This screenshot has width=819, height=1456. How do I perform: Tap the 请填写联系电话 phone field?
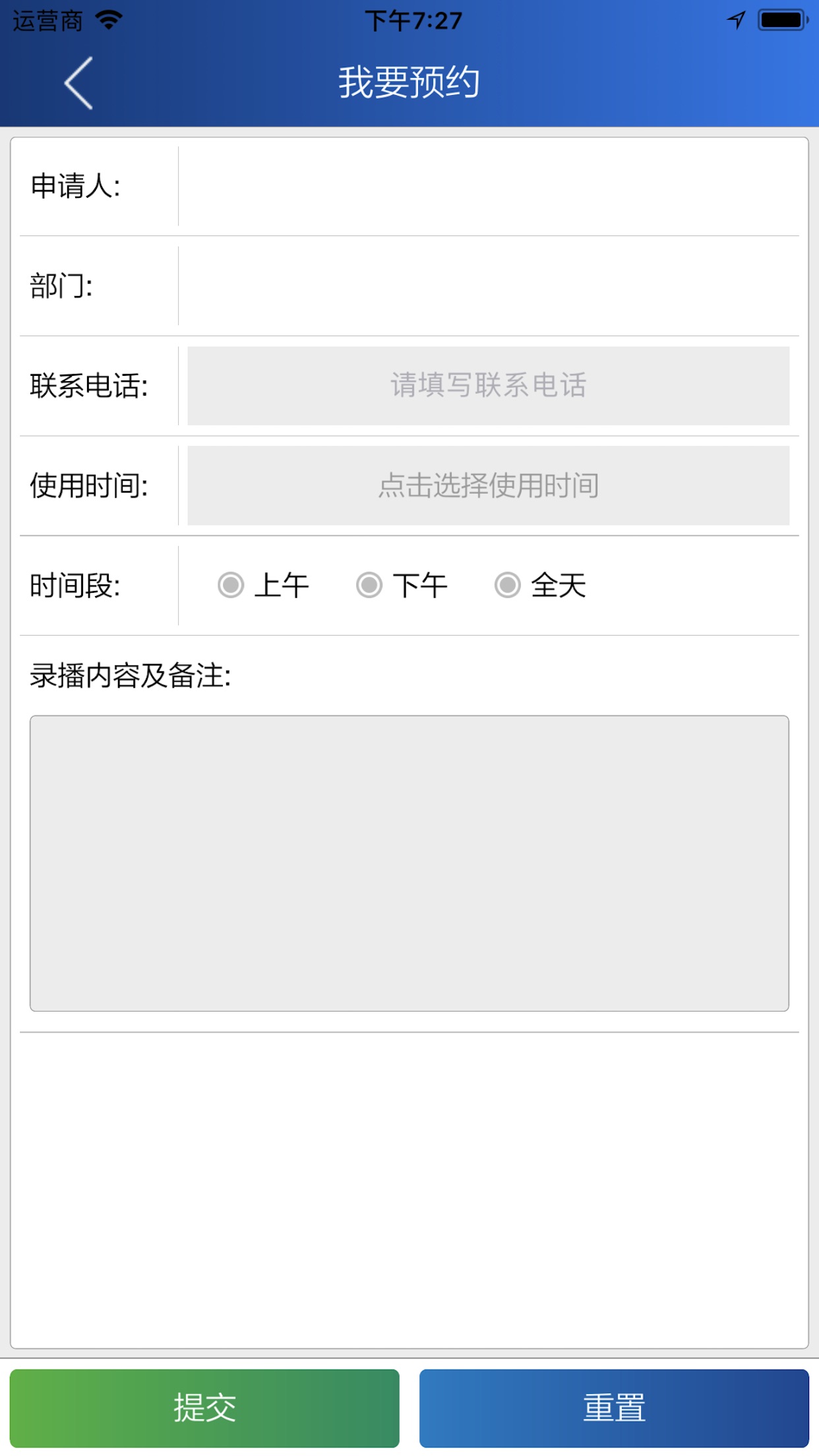pos(488,386)
